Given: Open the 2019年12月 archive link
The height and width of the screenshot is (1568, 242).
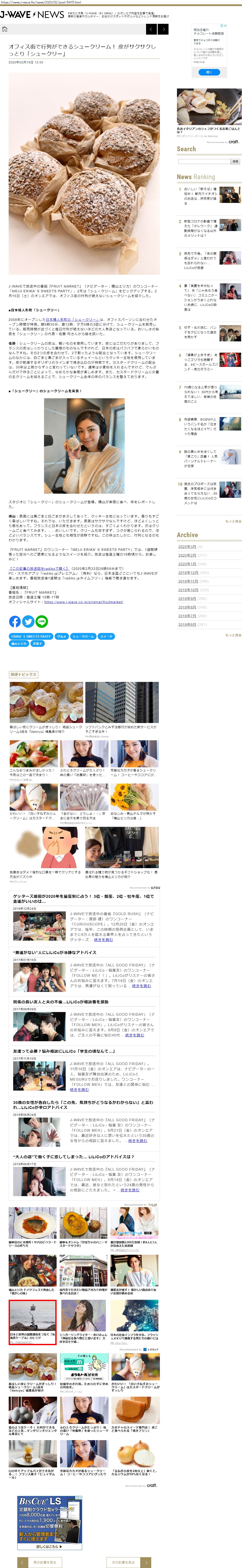Looking at the screenshot, I should coord(188,572).
